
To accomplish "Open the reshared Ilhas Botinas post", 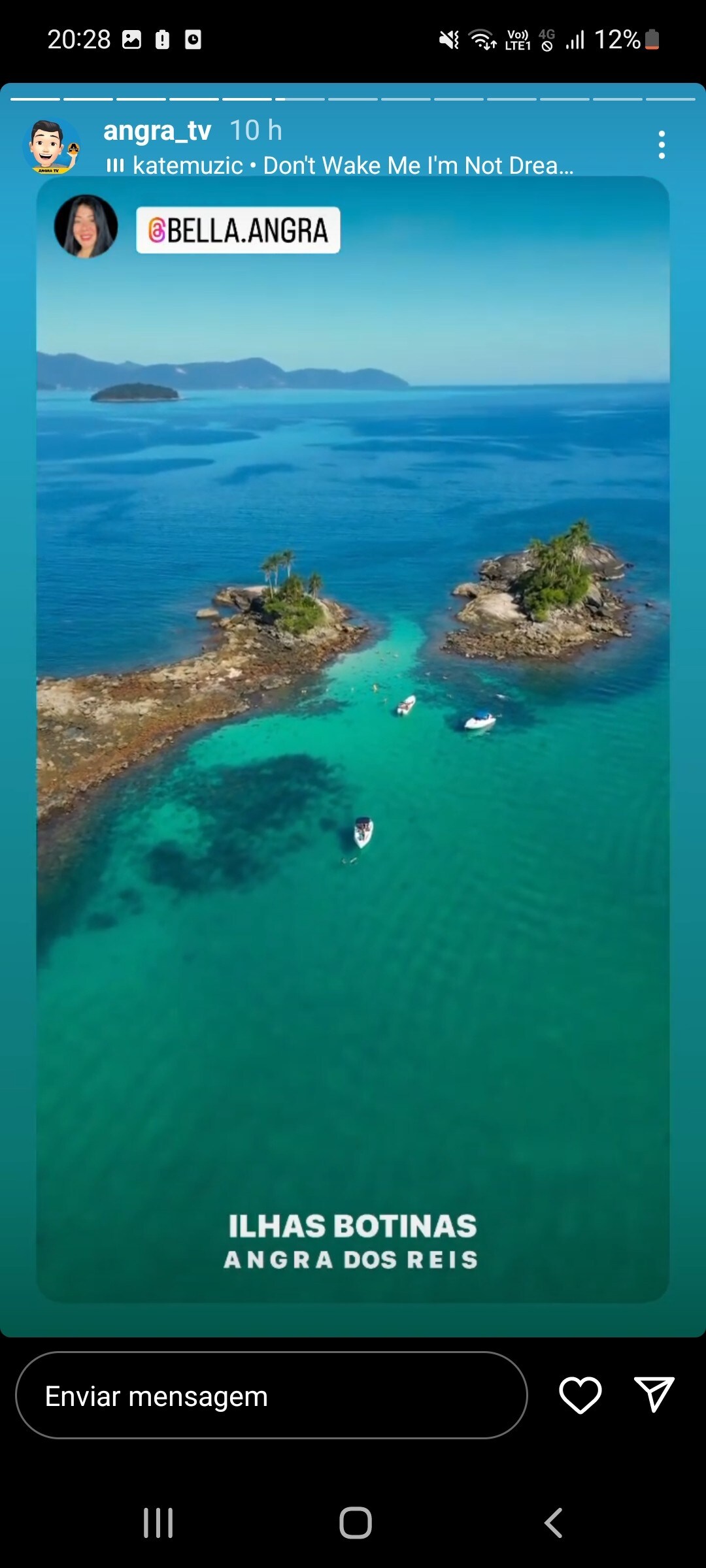I will (x=353, y=784).
